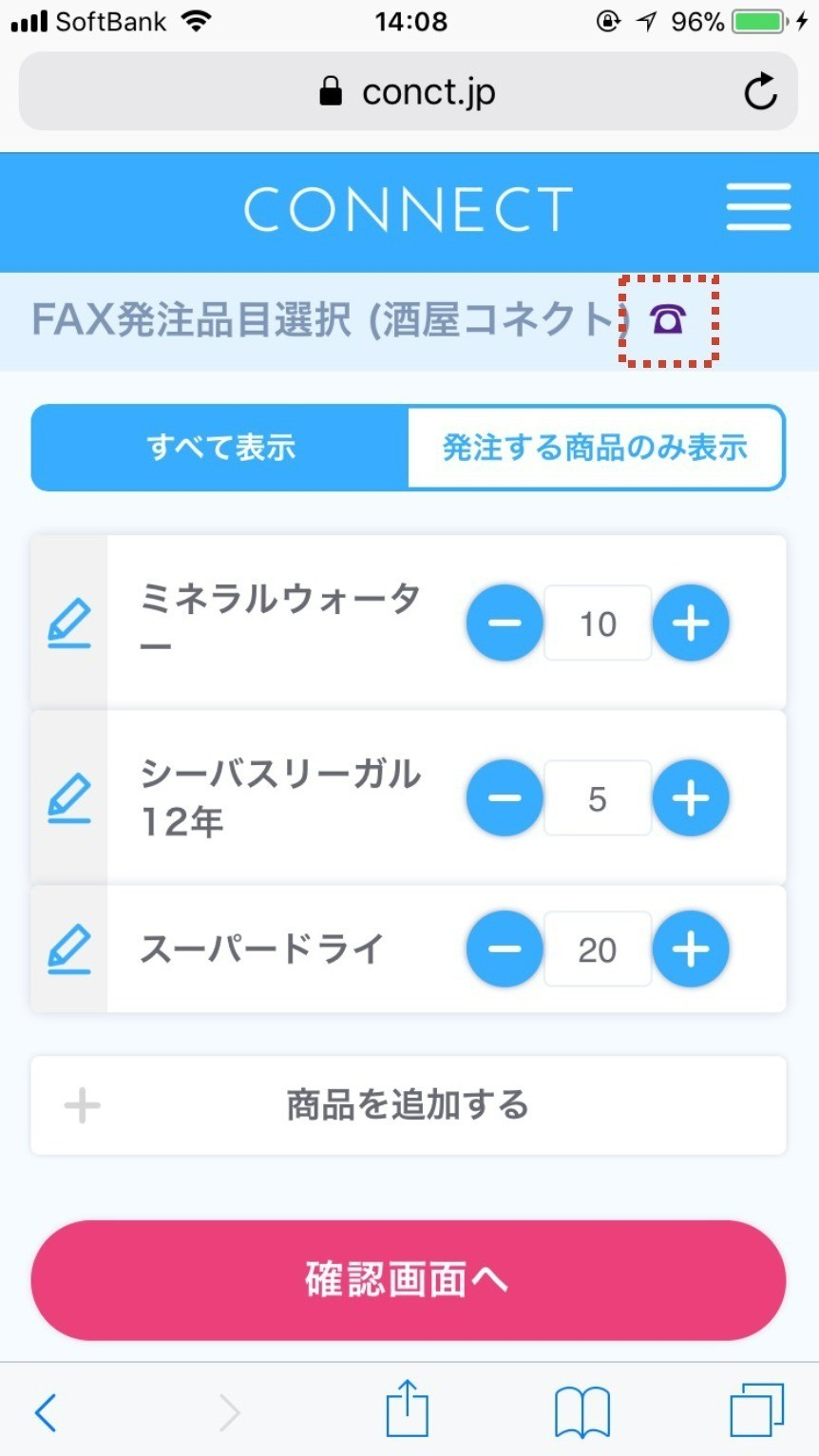The width and height of the screenshot is (819, 1456).
Task: Open the hamburger menu
Action: 758,207
